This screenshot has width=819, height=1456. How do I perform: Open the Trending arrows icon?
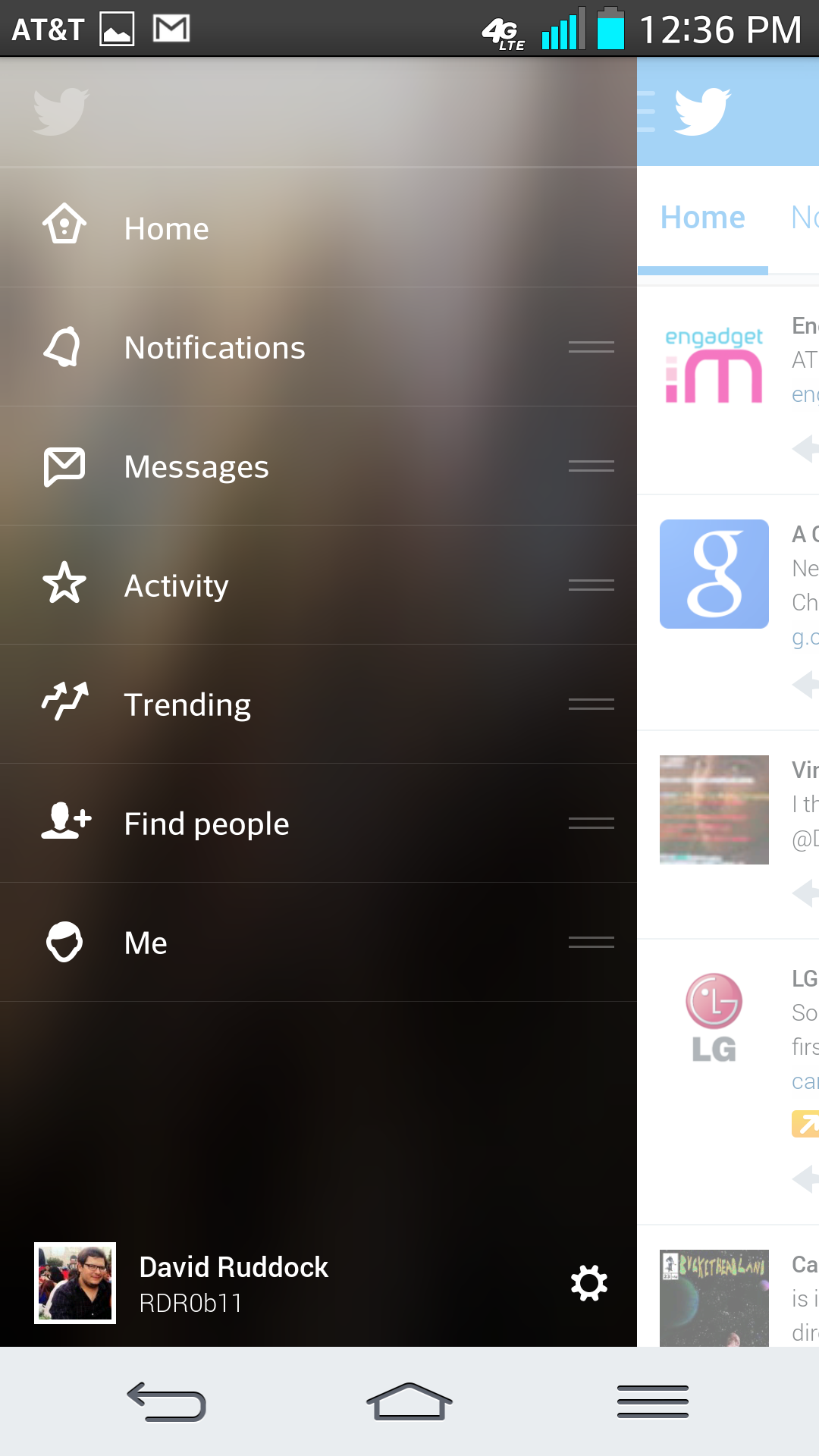(x=64, y=704)
